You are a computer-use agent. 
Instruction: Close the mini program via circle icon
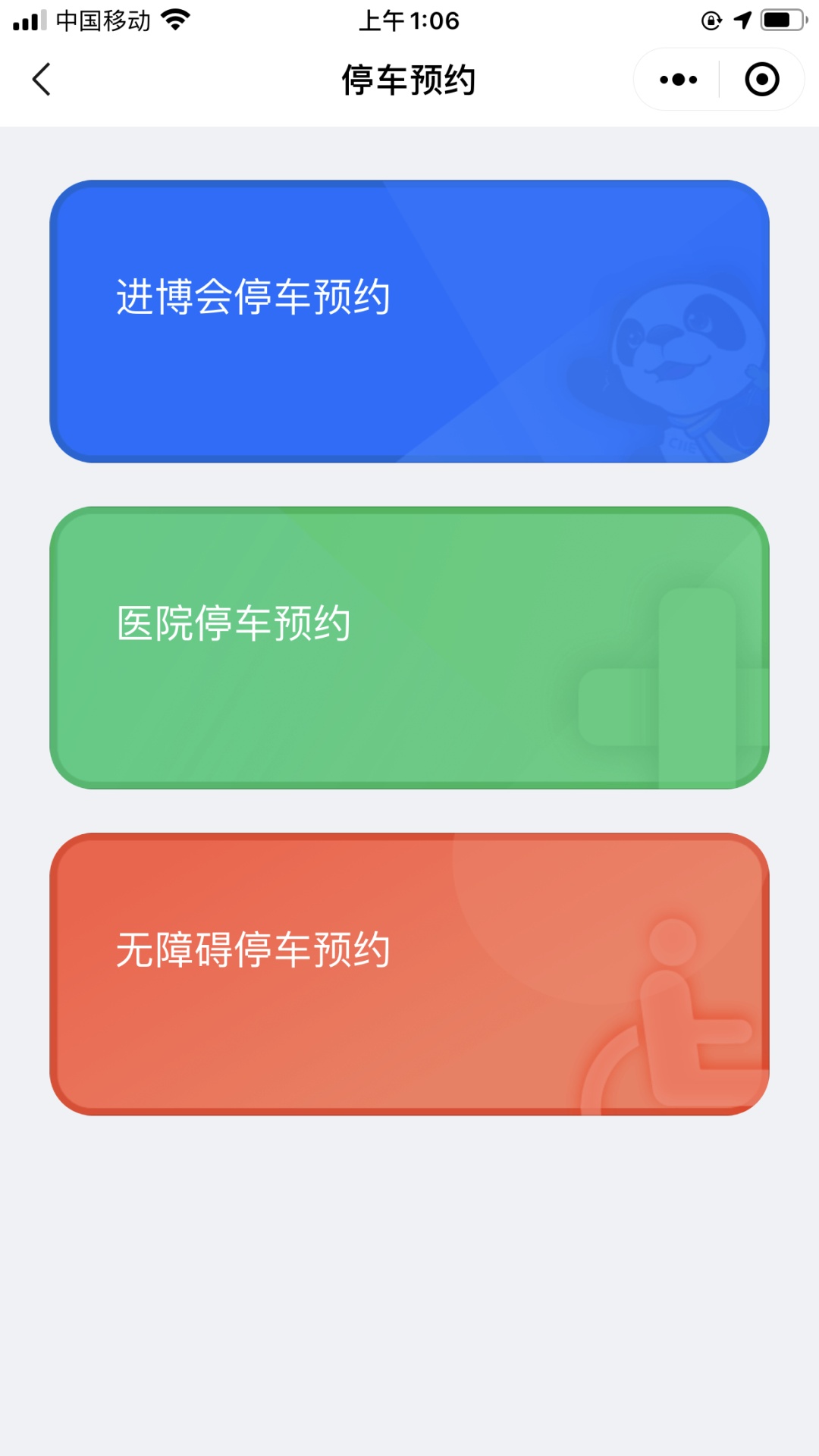[x=761, y=80]
